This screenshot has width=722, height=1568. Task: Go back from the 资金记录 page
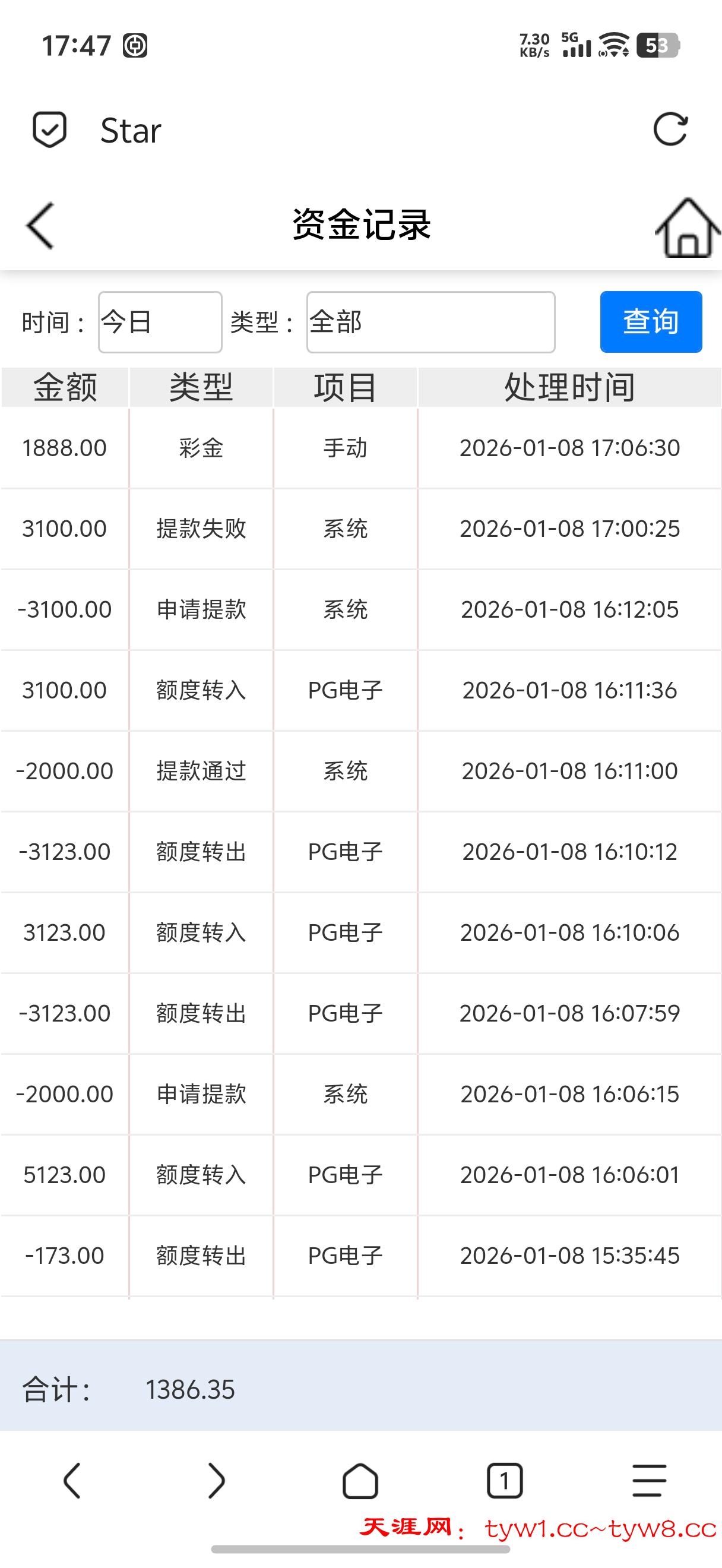pos(40,226)
